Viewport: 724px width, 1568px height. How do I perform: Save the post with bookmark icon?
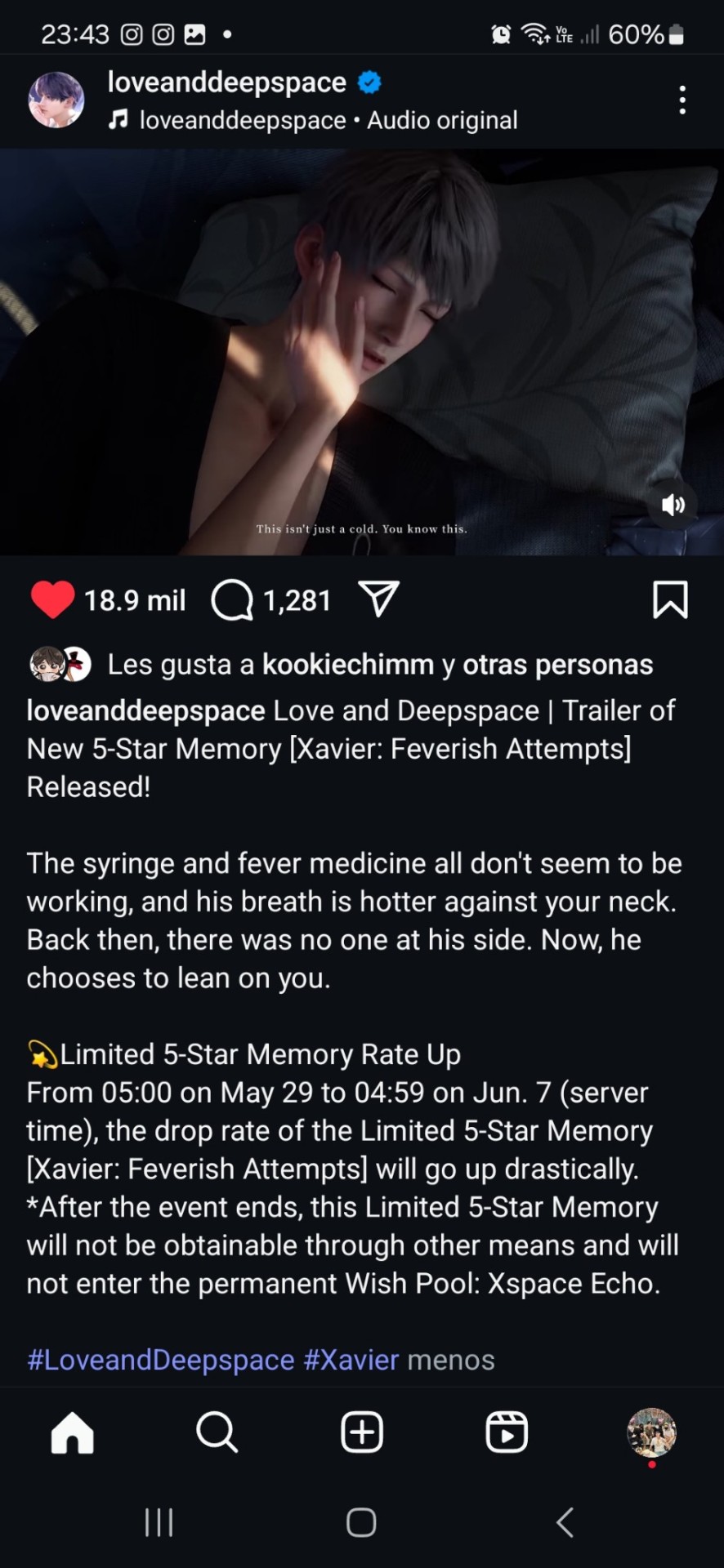[x=670, y=600]
